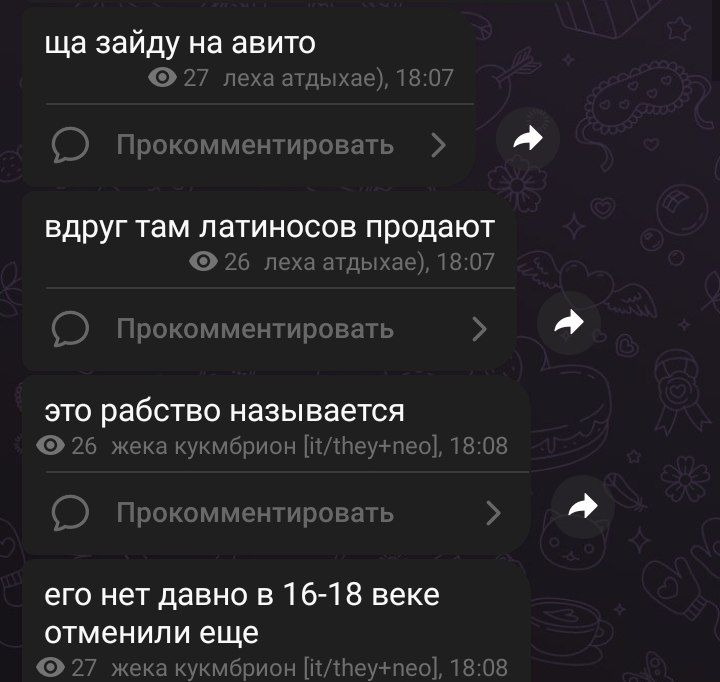This screenshot has height=682, width=720.
Task: Comment on the "вдруг там латиносов продают" post
Action: coord(267,328)
